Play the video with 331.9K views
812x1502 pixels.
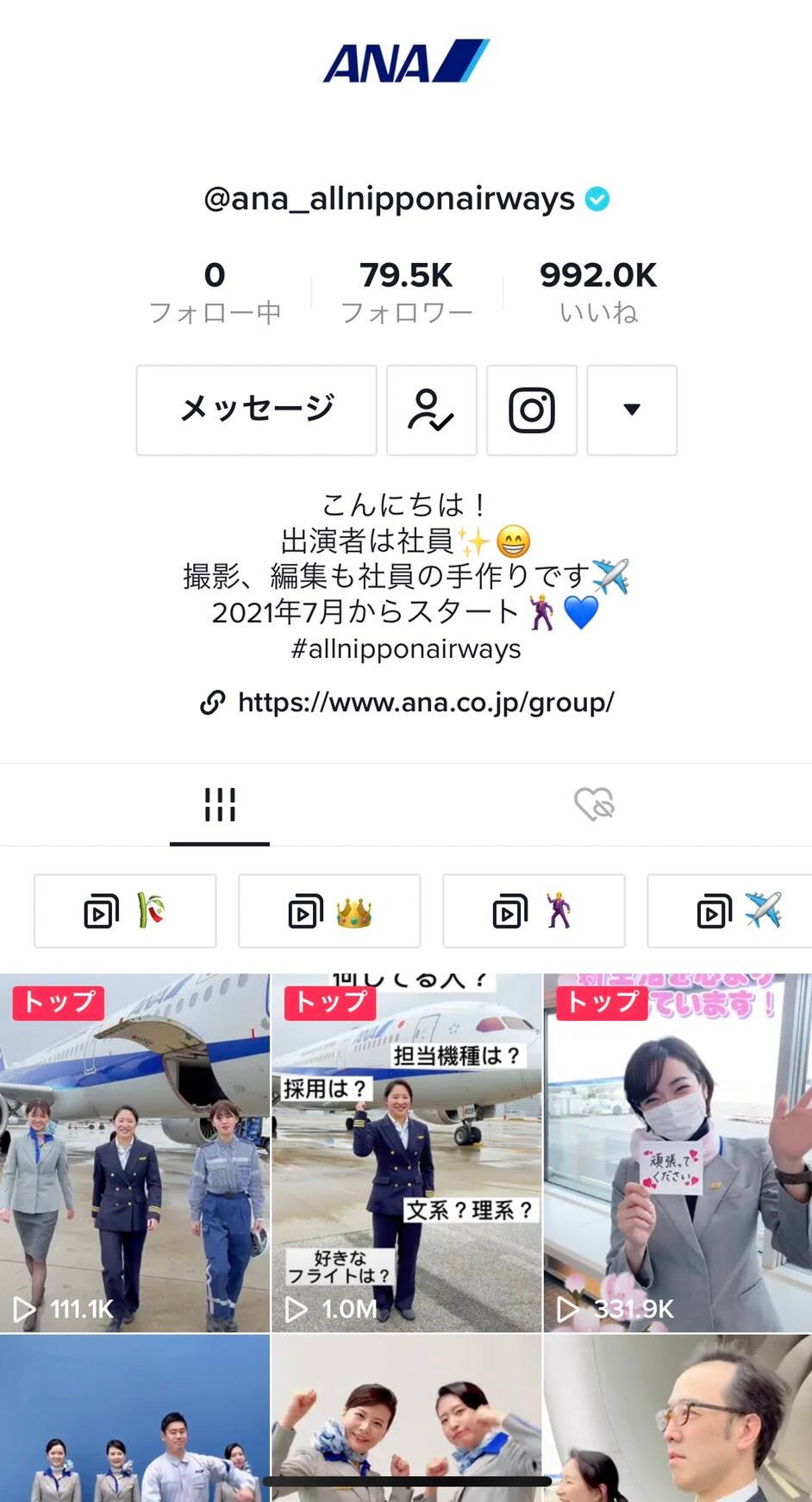(x=678, y=1152)
